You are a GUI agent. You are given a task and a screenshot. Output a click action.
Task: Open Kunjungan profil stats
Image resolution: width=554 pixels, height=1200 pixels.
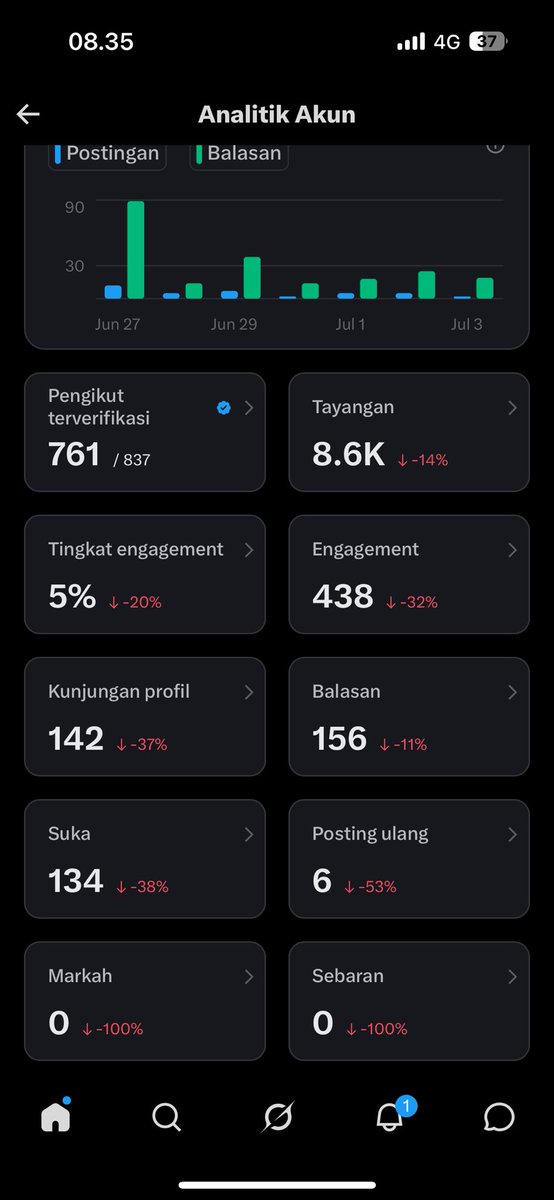point(145,716)
